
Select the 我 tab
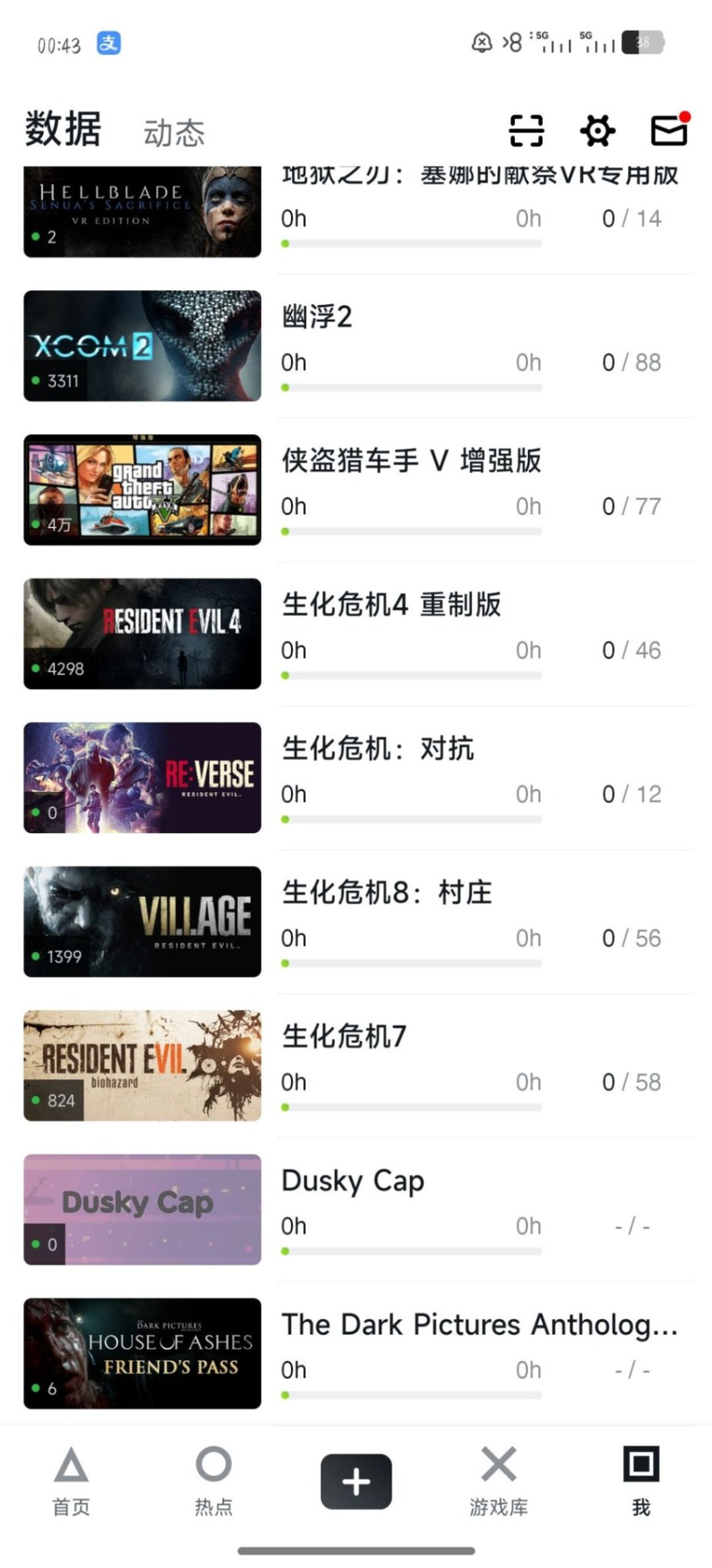[x=641, y=1480]
